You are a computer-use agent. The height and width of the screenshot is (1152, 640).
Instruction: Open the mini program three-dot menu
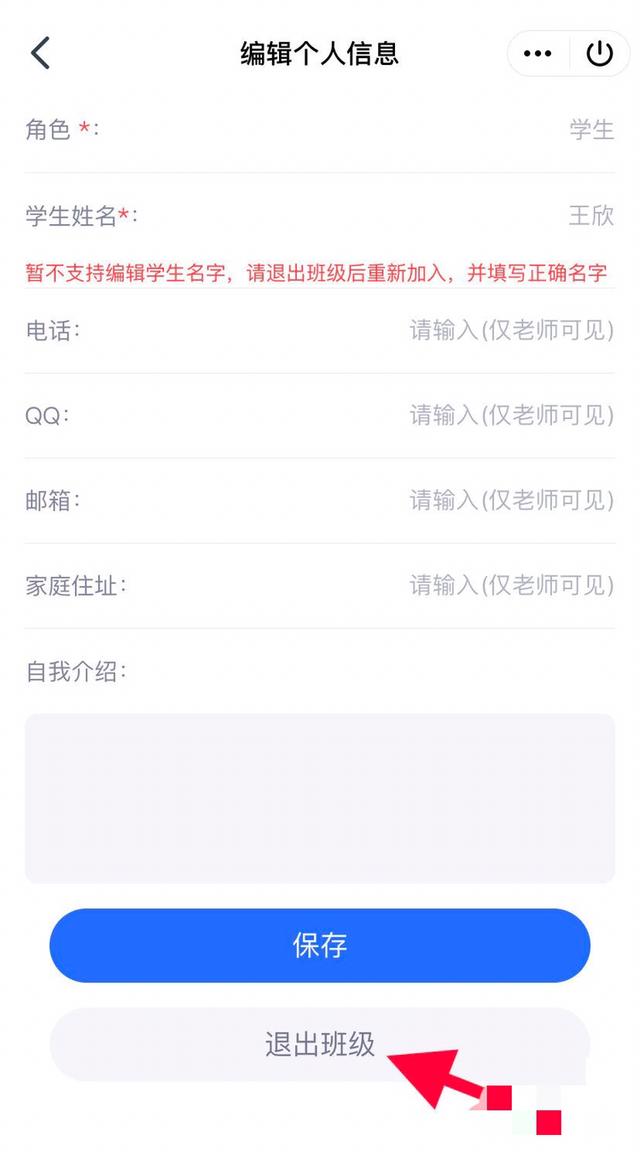tap(538, 54)
